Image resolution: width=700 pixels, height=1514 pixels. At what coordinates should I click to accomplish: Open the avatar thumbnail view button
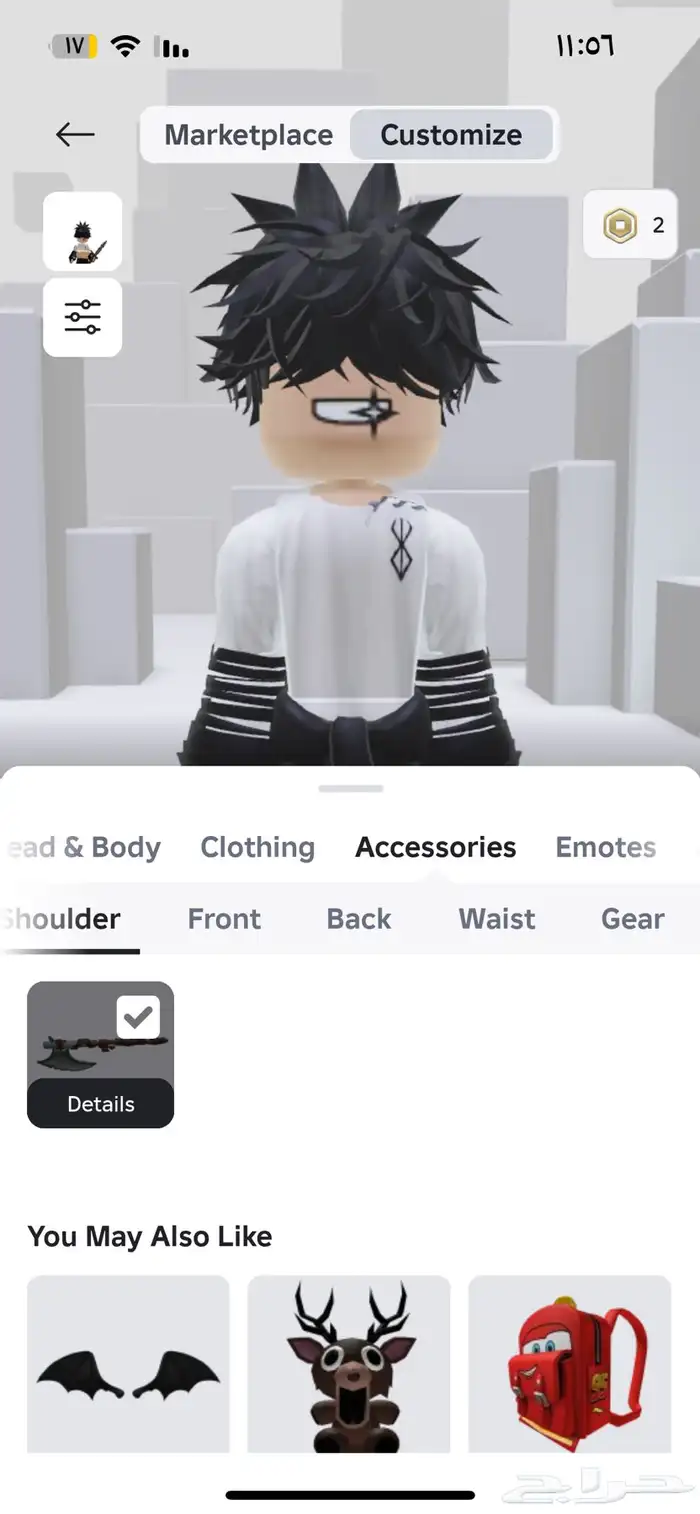click(82, 231)
